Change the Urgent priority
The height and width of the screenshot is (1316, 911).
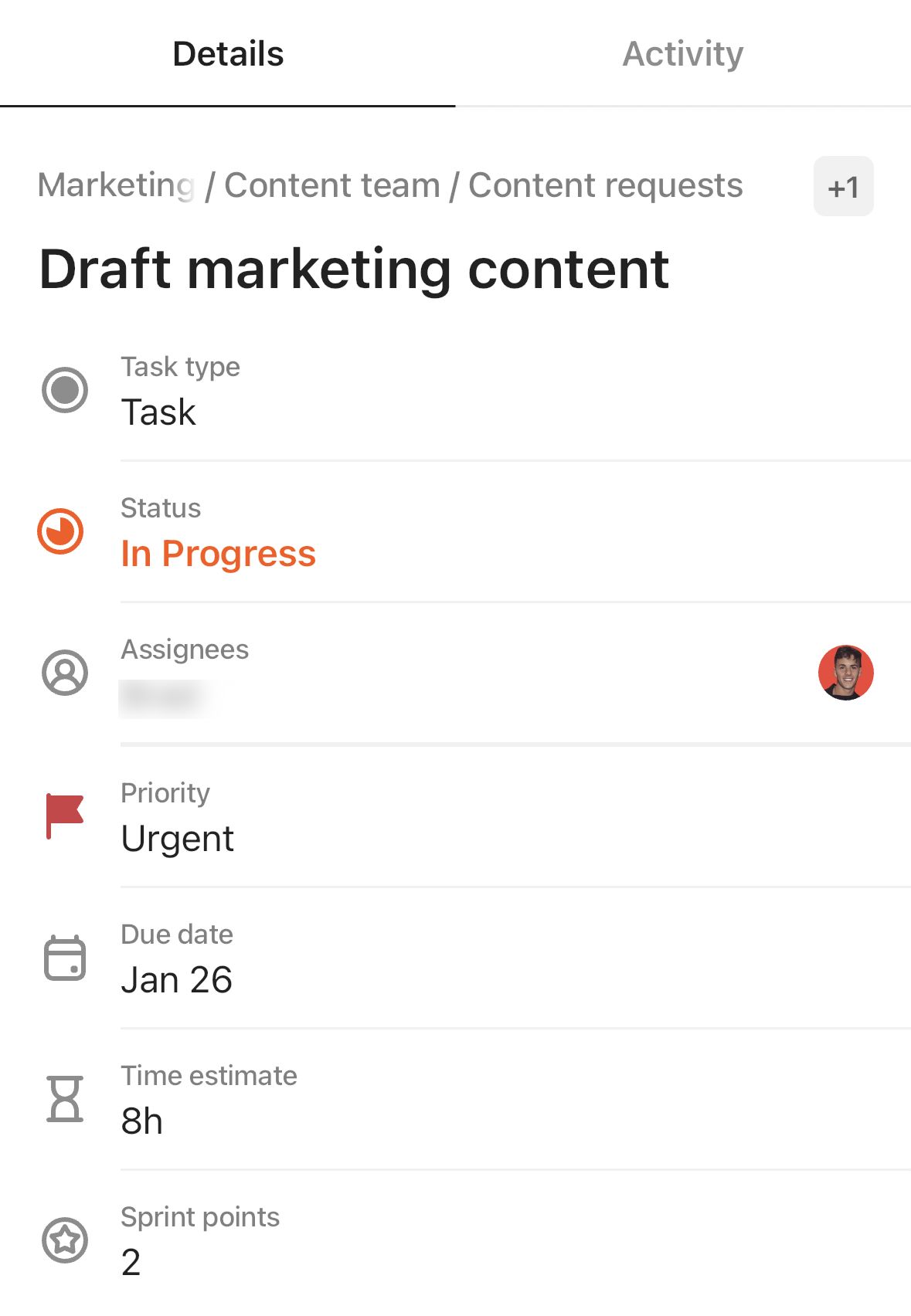[x=178, y=838]
